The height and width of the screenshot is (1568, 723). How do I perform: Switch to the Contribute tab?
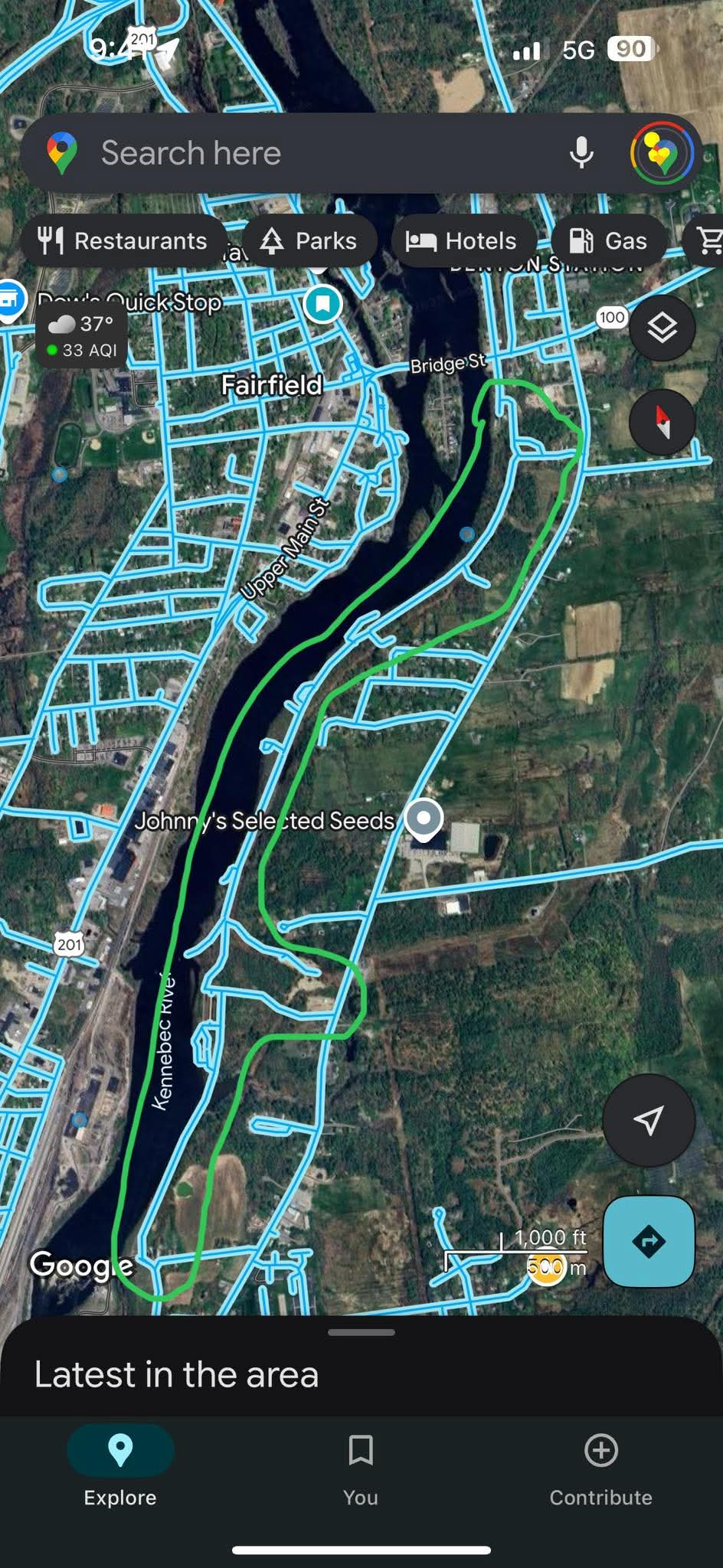point(601,1471)
